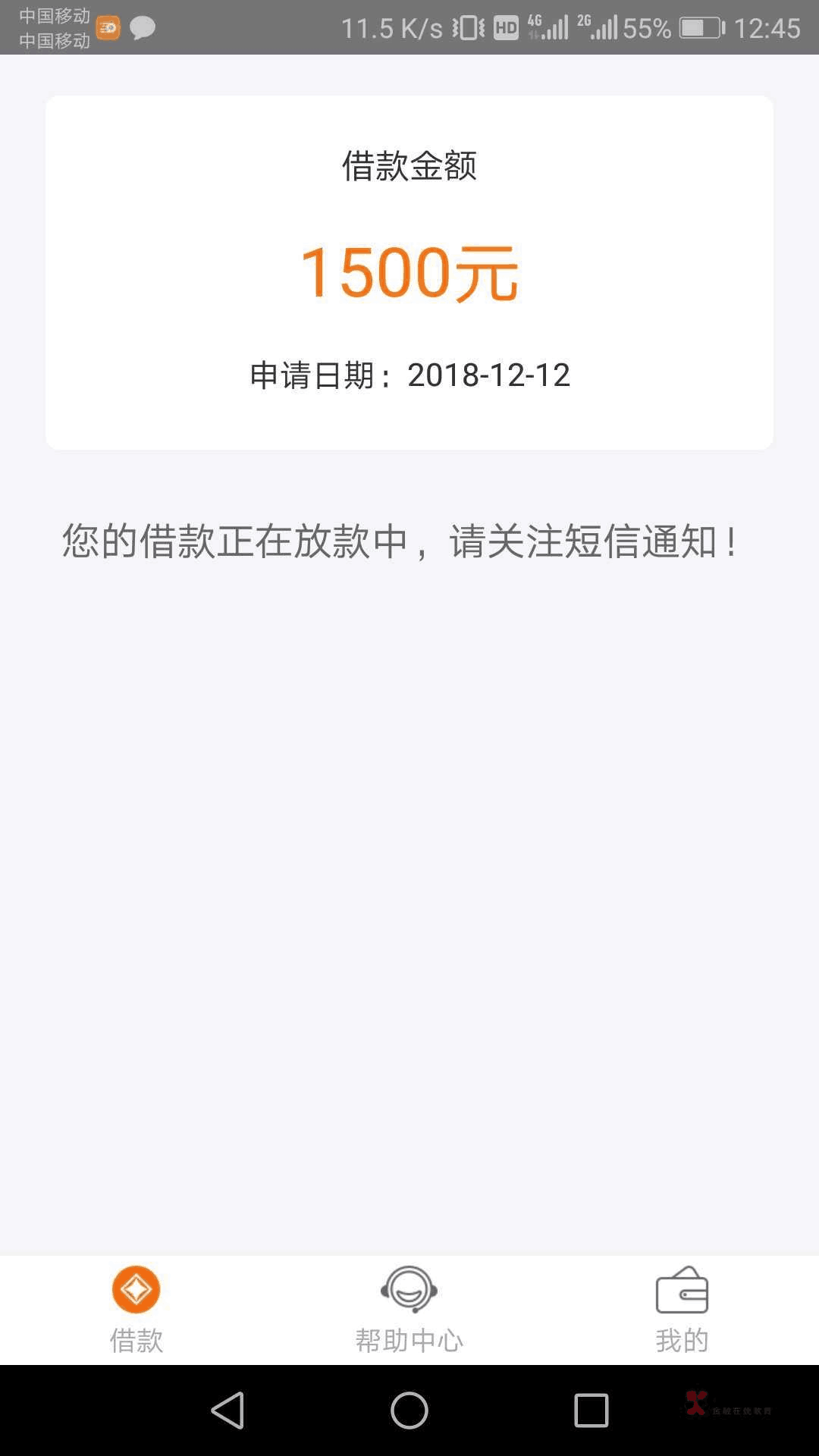Tap the system back button
The height and width of the screenshot is (1456, 819).
click(227, 1410)
